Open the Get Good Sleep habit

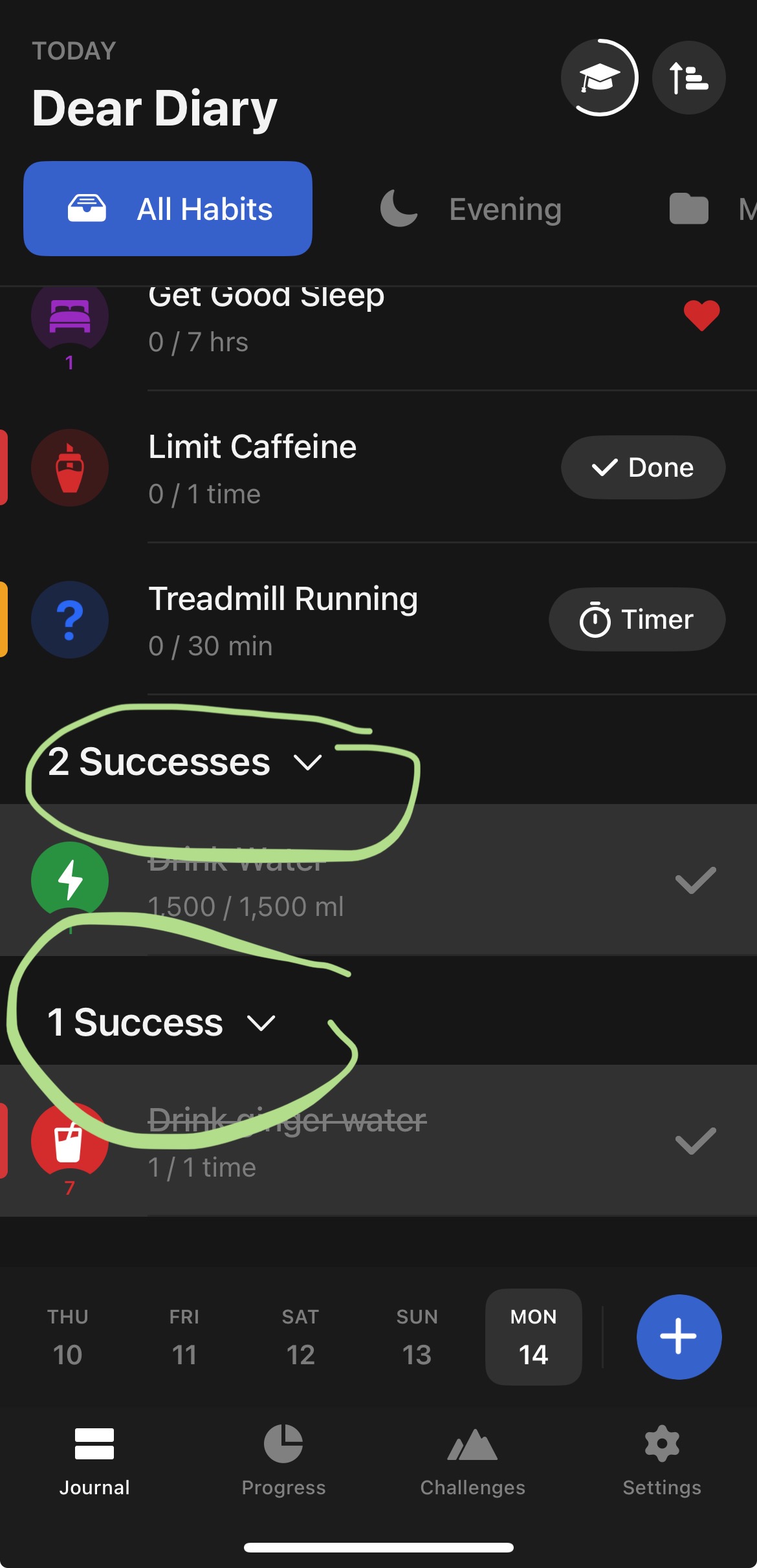click(265, 318)
